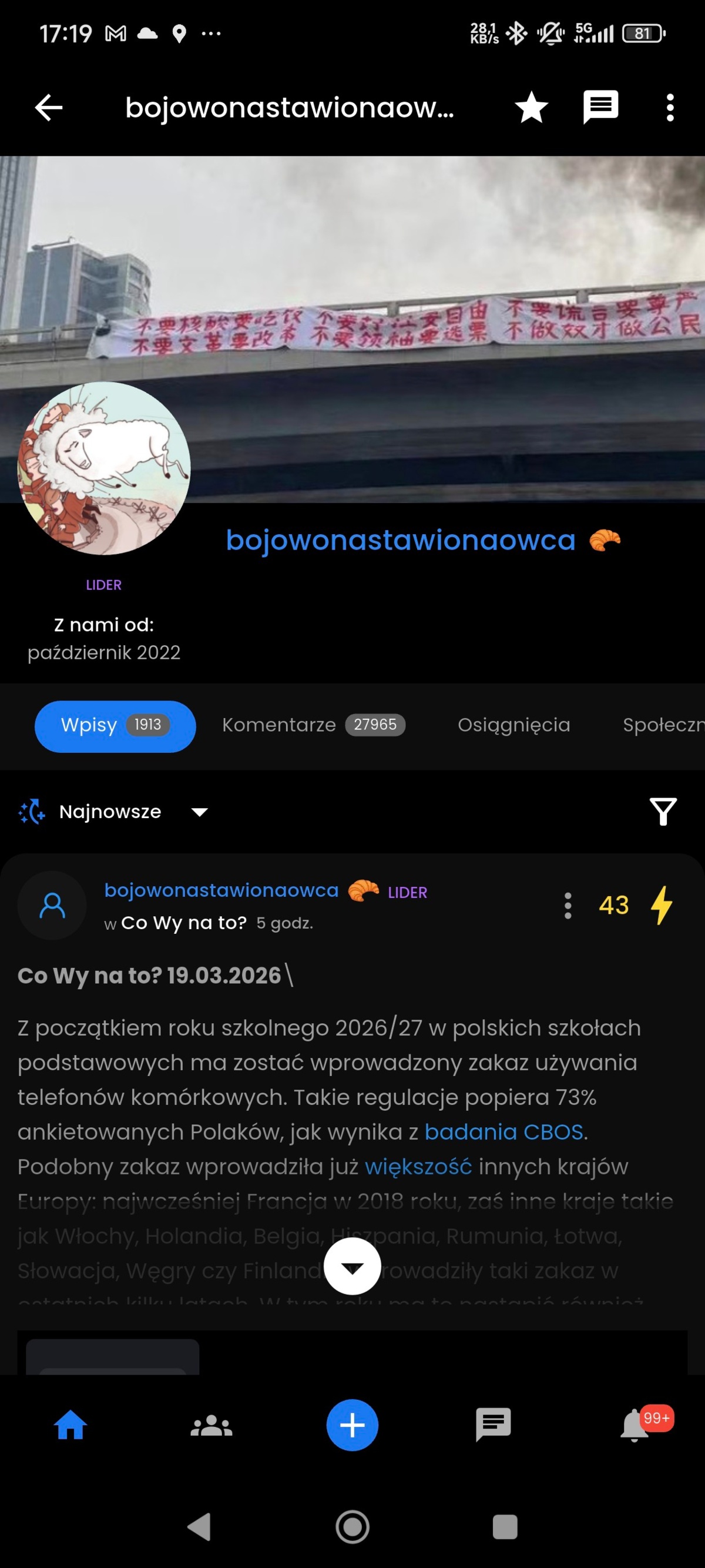Image resolution: width=705 pixels, height=1568 pixels.
Task: Switch to the Komentarze tab
Action: [x=313, y=725]
